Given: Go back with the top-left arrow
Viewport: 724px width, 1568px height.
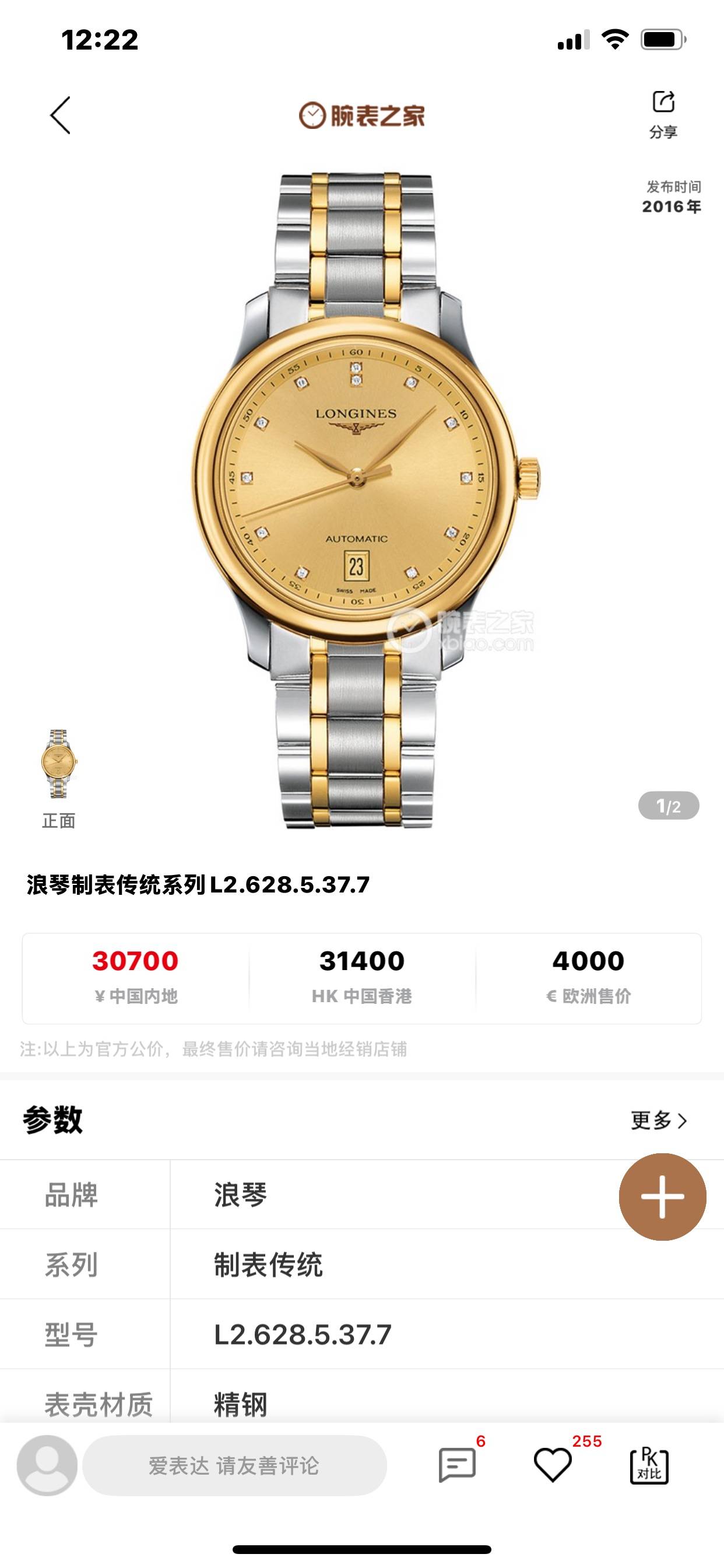Looking at the screenshot, I should [60, 115].
